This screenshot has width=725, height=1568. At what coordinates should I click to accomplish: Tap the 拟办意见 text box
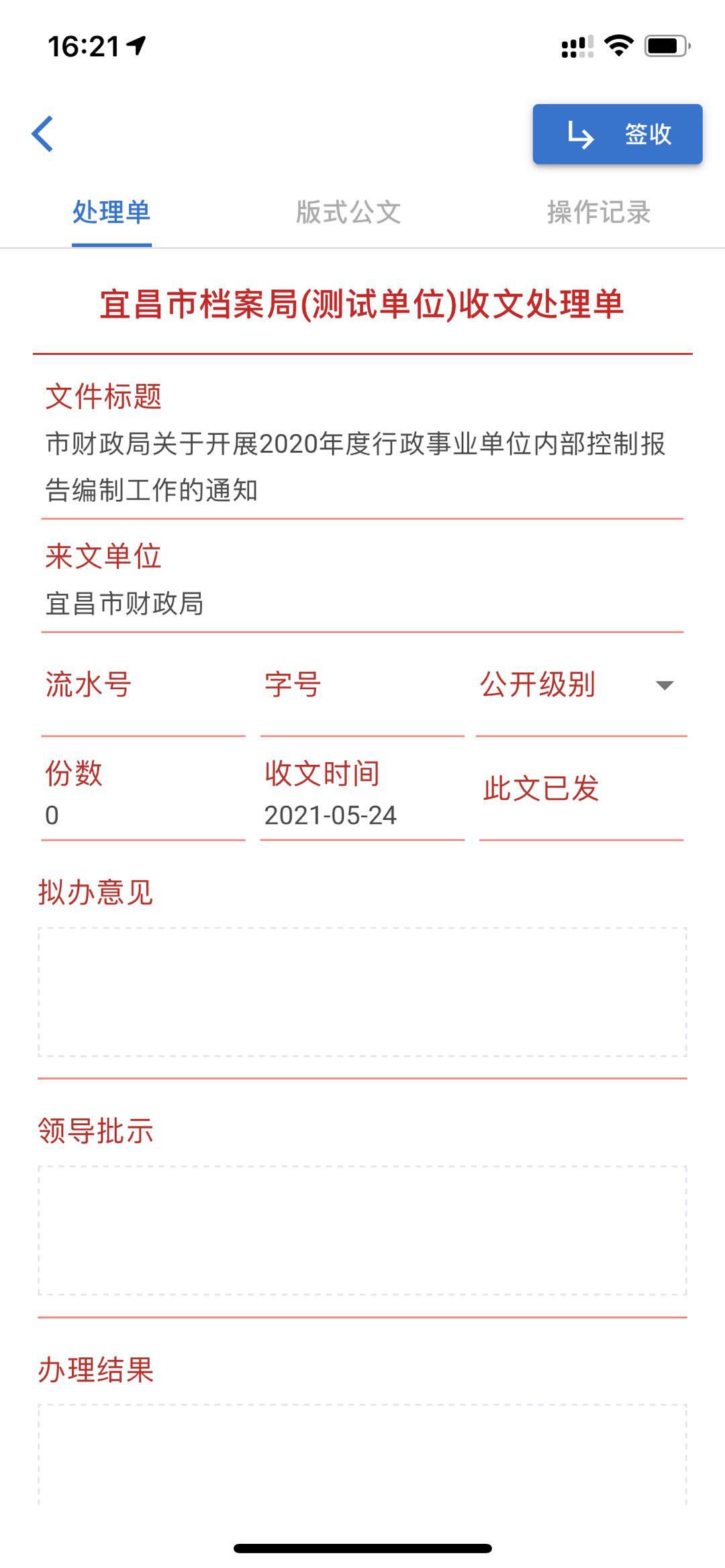click(362, 992)
